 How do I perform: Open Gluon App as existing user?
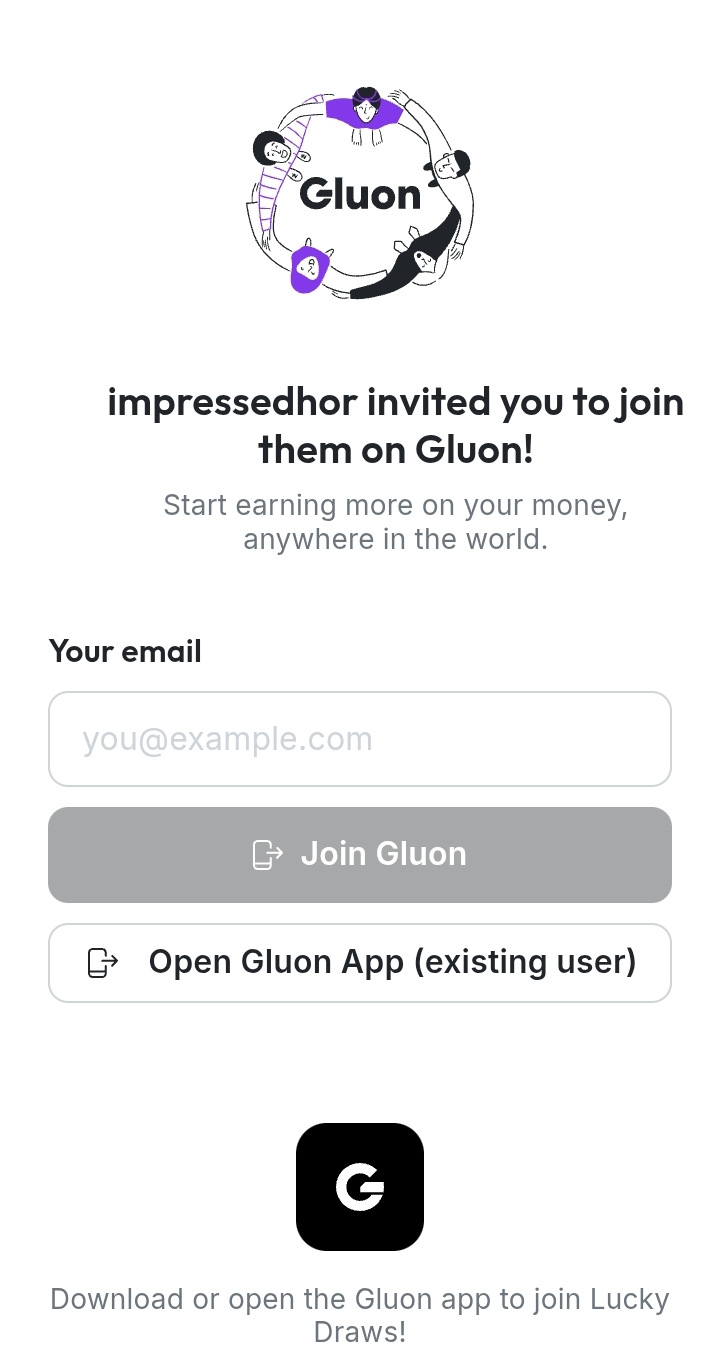point(360,963)
